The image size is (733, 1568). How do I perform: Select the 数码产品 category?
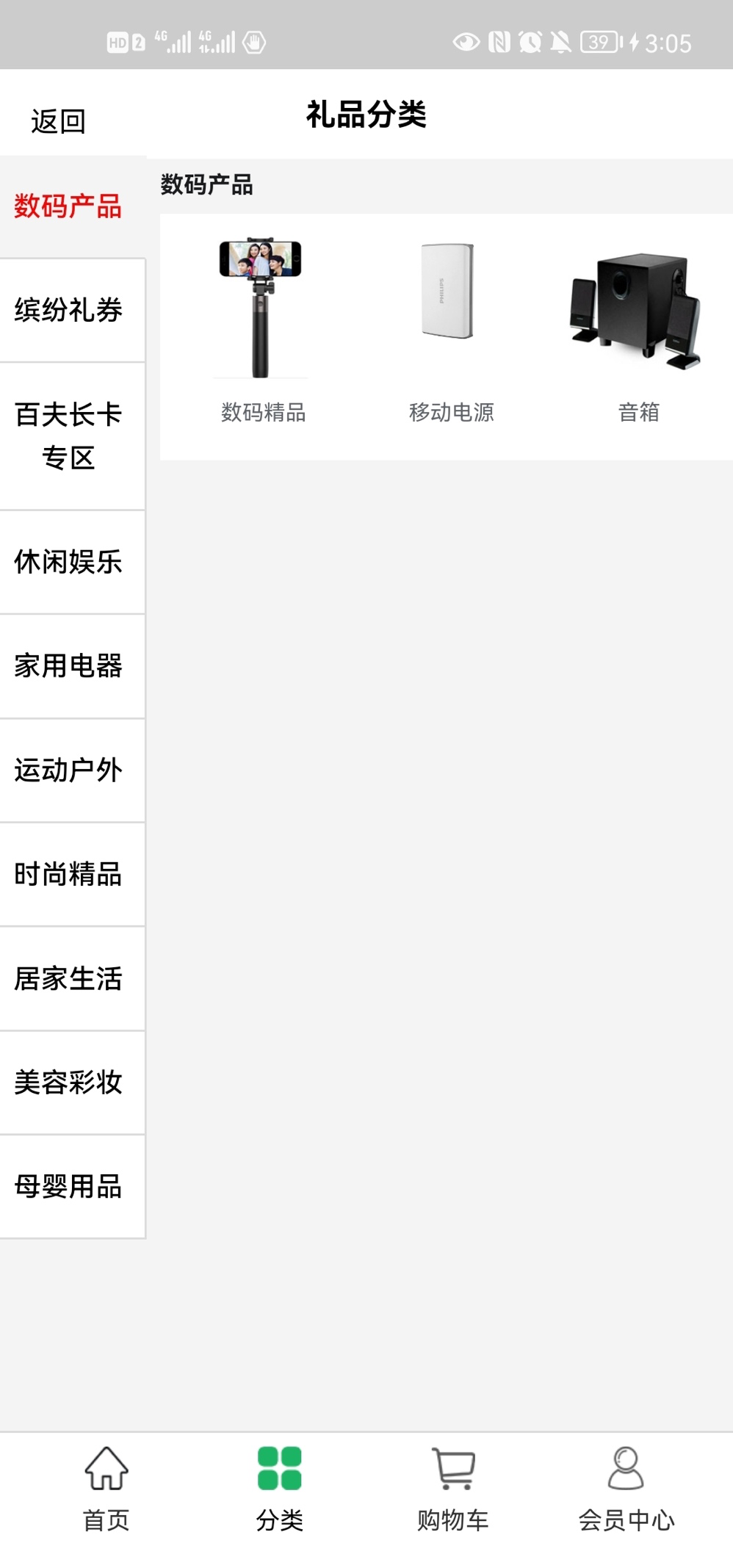(x=72, y=206)
